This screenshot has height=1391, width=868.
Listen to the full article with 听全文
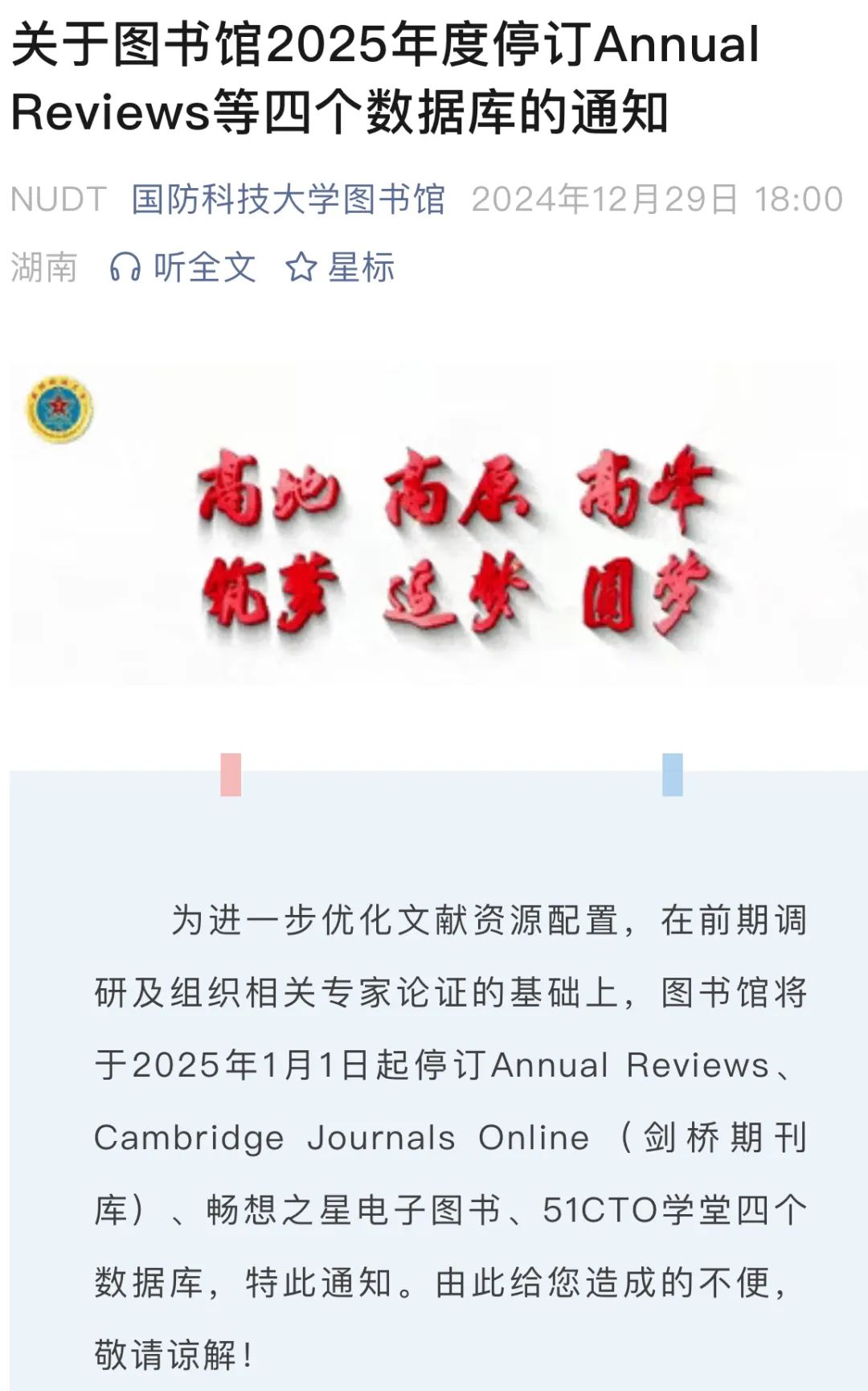tap(183, 267)
